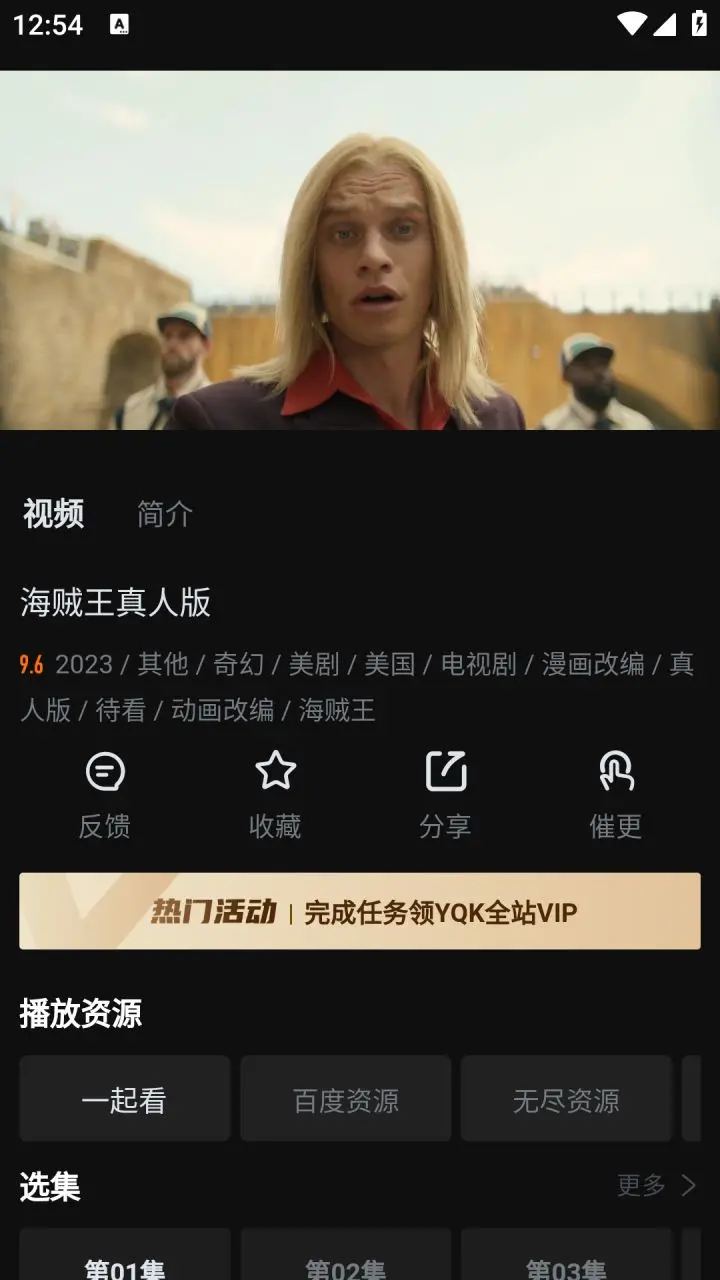This screenshot has width=720, height=1280.
Task: Select 无尽资源 playback source
Action: point(566,1099)
